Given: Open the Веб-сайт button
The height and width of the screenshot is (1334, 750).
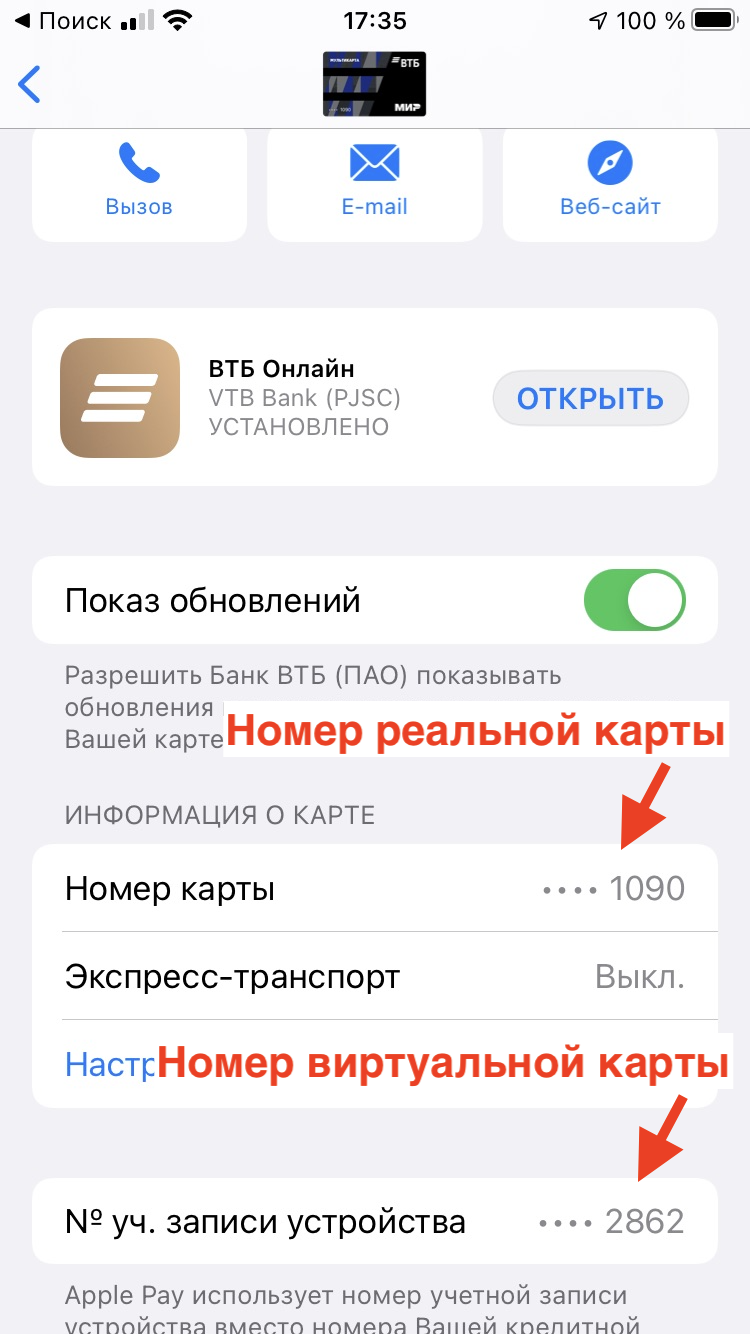Looking at the screenshot, I should 610,184.
